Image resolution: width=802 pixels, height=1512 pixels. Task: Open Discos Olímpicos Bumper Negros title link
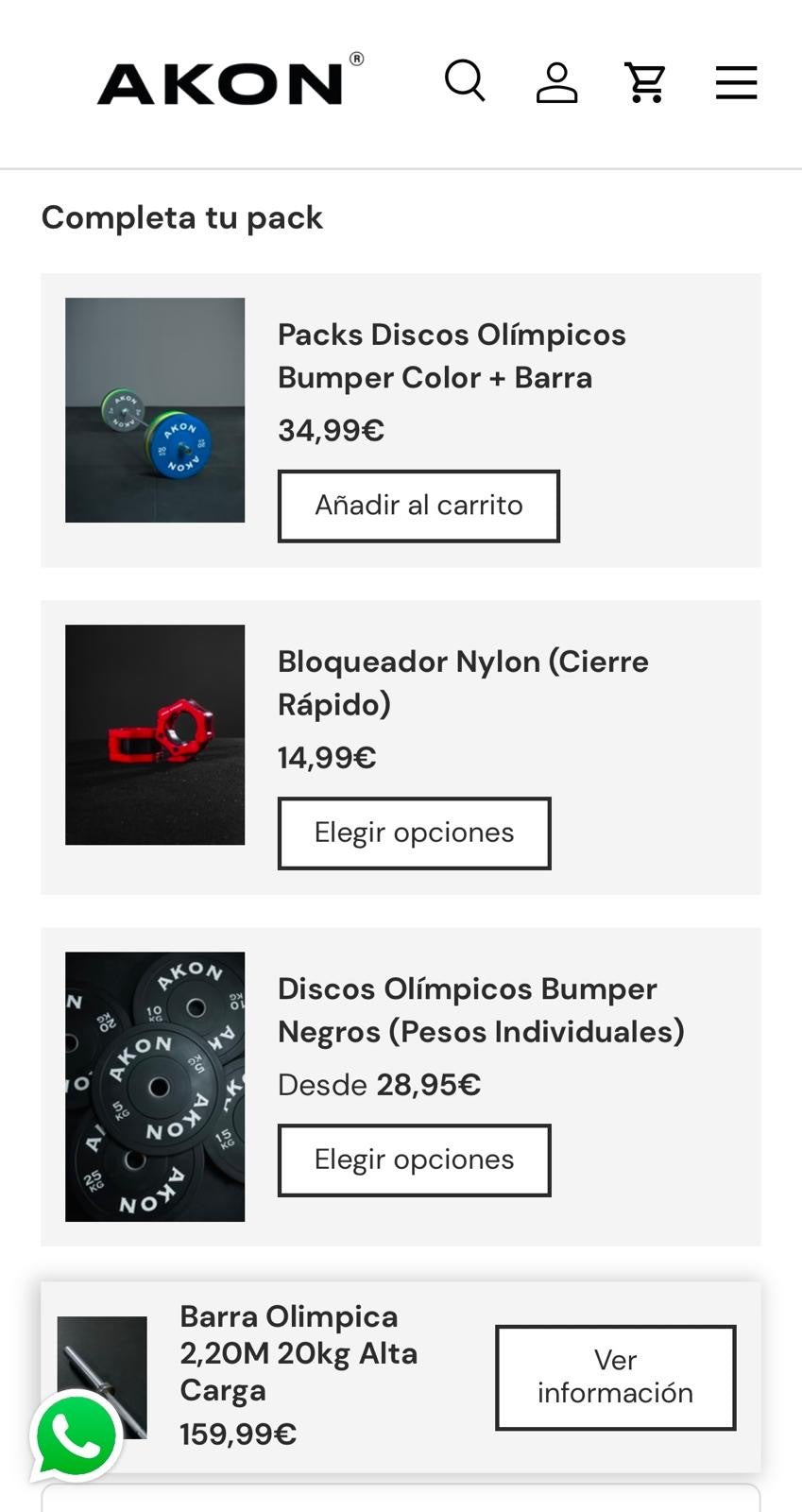pos(481,1009)
